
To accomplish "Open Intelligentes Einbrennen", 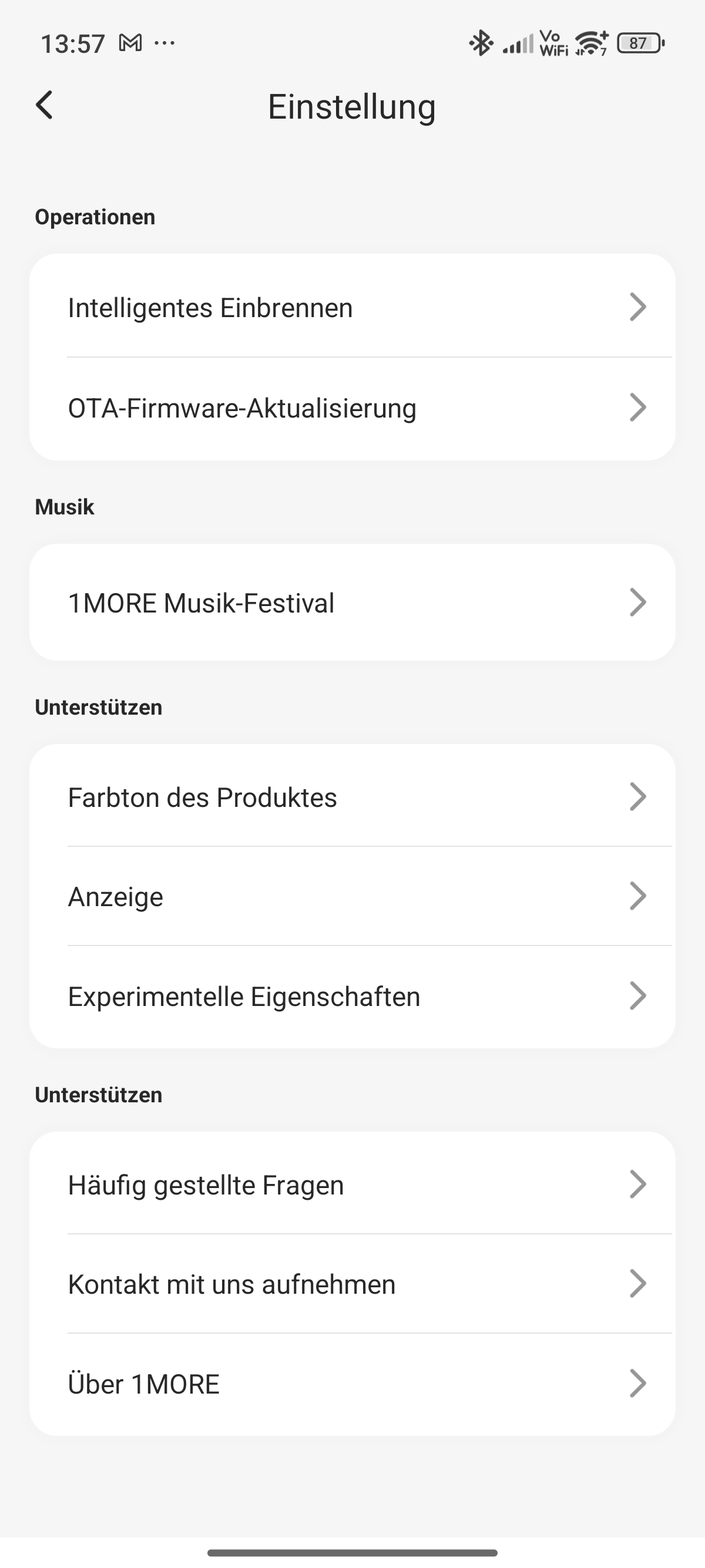I will point(352,307).
